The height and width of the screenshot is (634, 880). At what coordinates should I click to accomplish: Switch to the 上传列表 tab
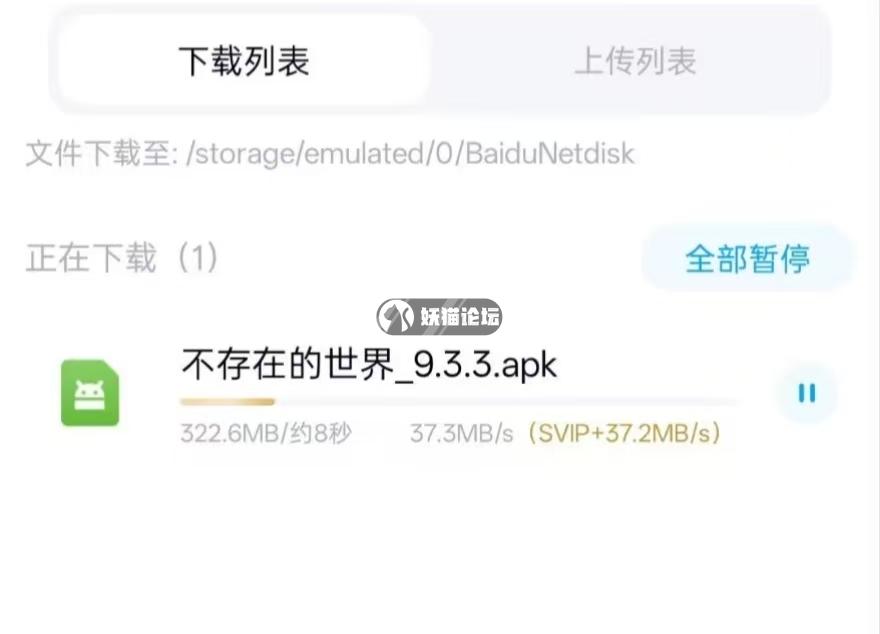coord(634,61)
